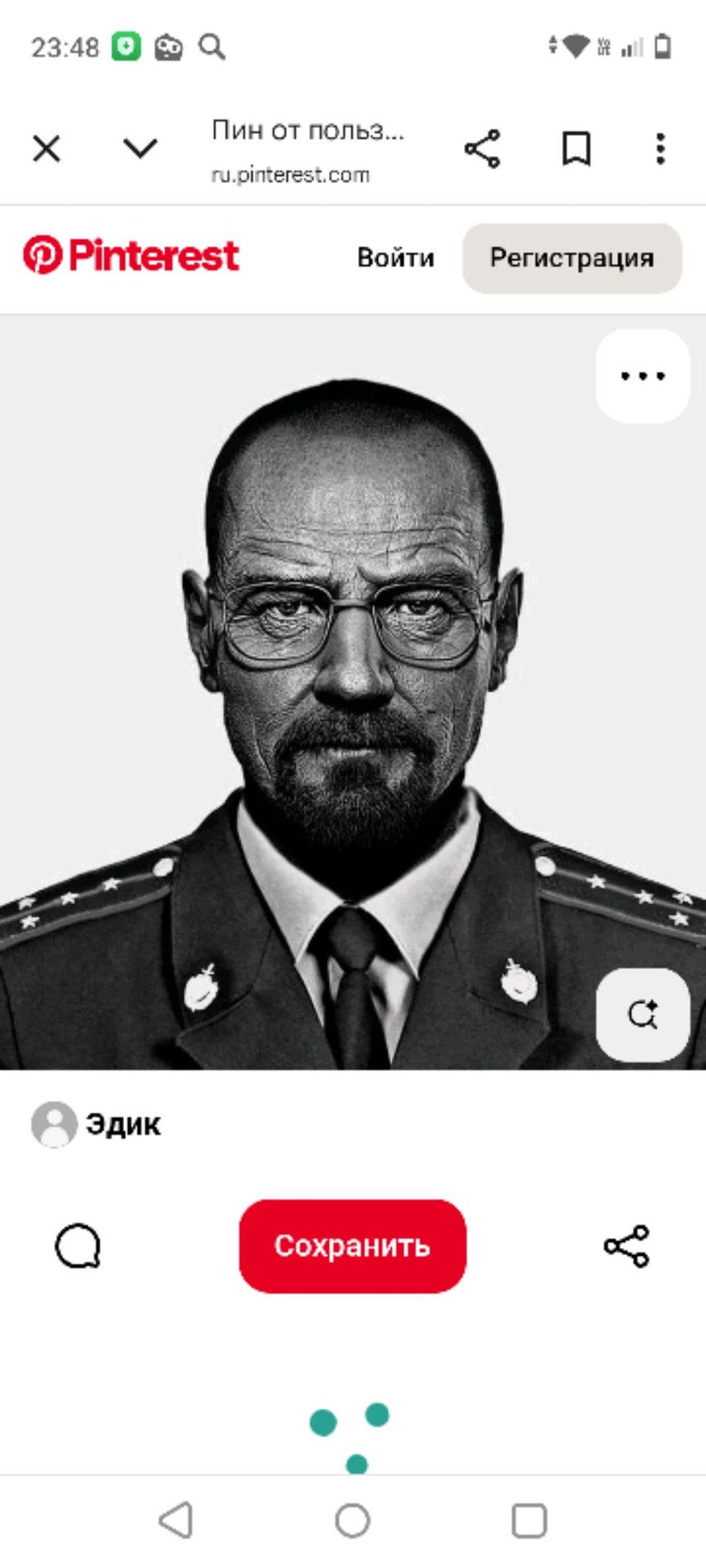Screen dimensions: 706x1568
Task: Share the page from browser toolbar
Action: pos(482,149)
